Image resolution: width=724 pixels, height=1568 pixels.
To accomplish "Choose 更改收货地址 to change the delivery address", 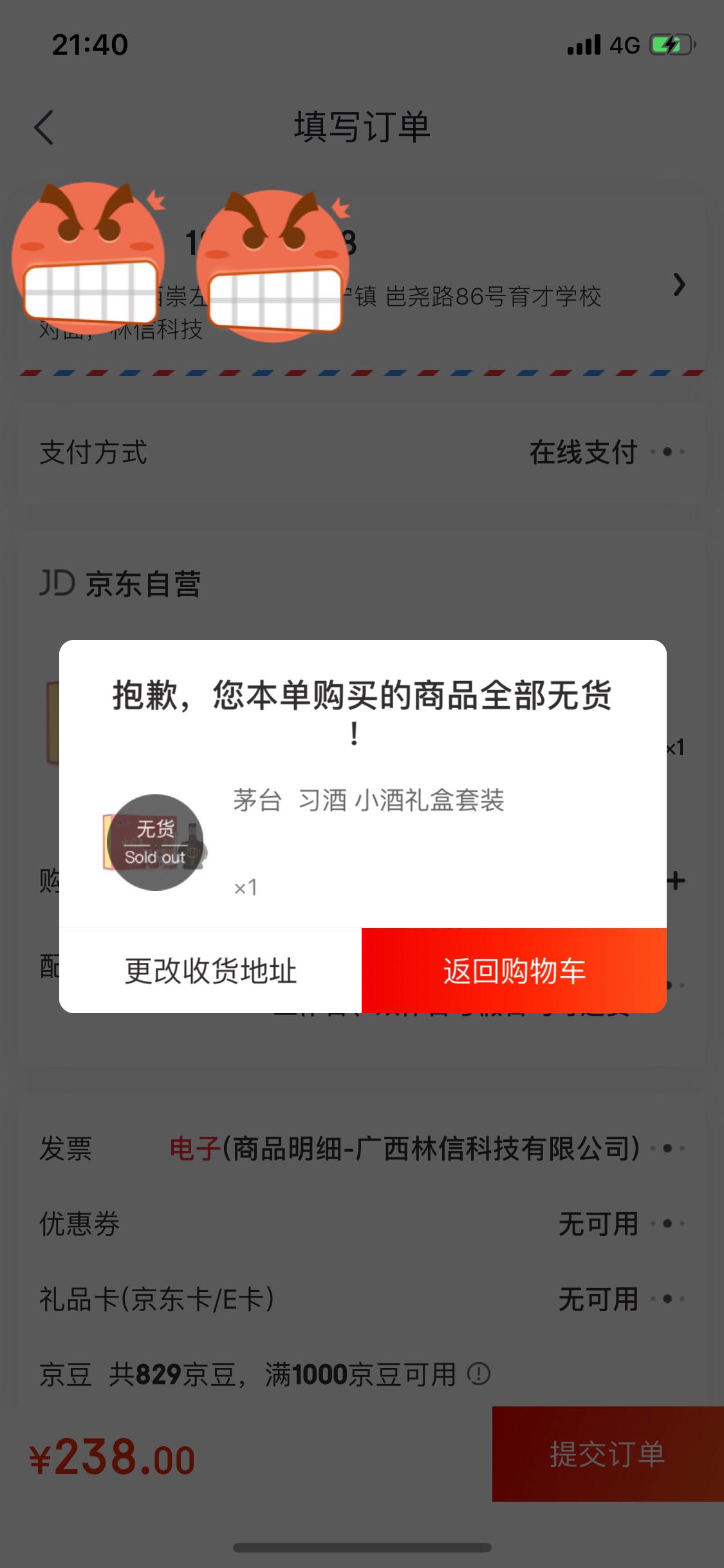I will (210, 971).
